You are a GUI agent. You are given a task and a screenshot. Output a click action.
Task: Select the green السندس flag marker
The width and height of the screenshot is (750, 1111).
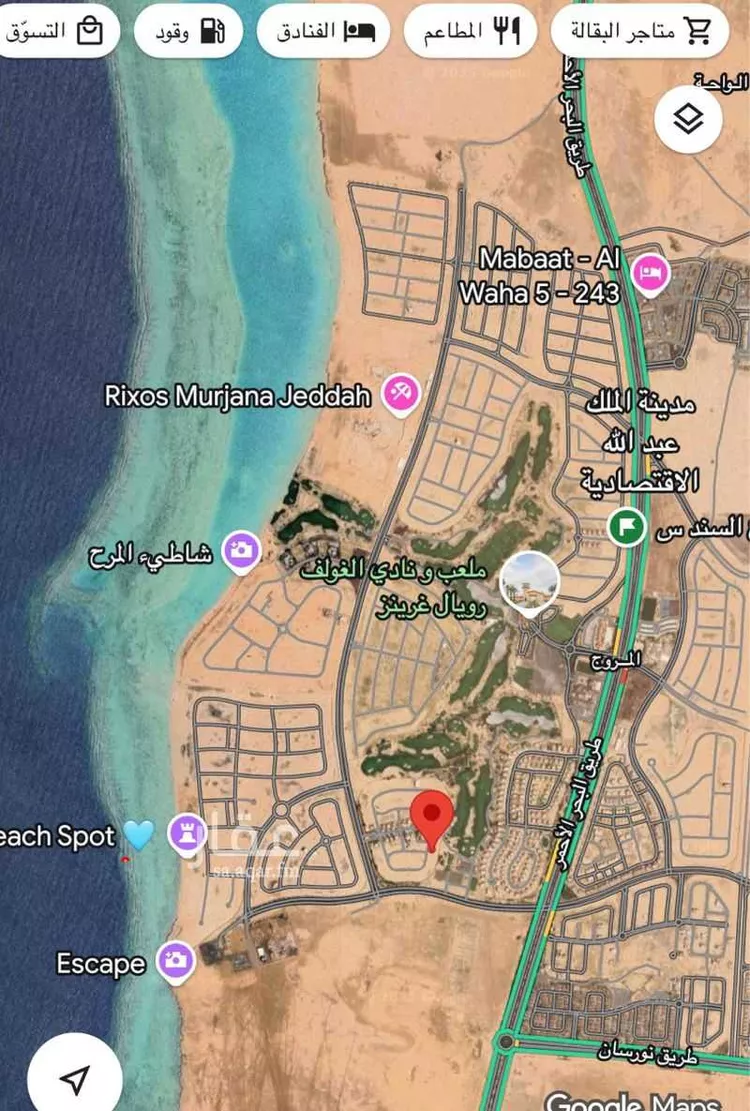pyautogui.click(x=627, y=525)
